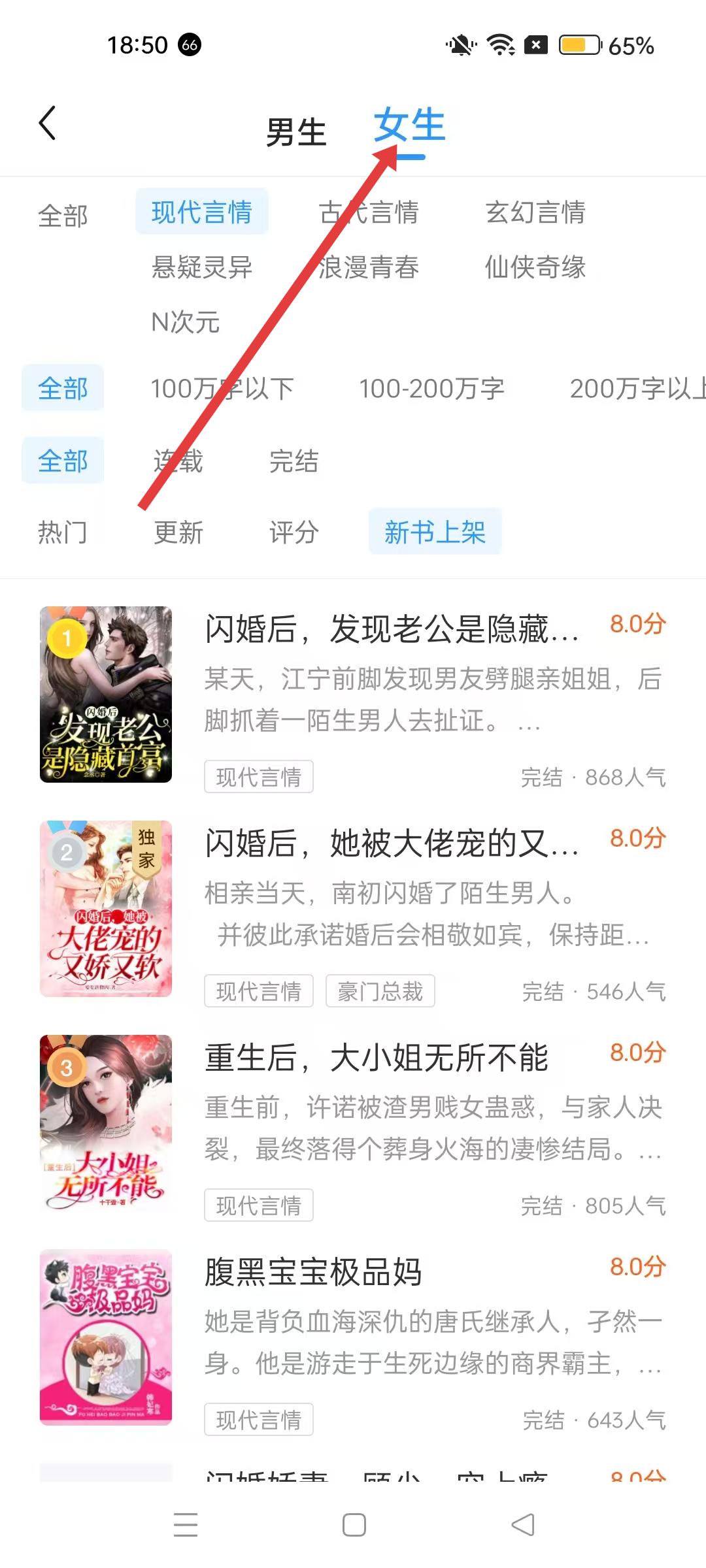Select the 女生 tab
Screen dimensions: 706x1568
point(409,125)
